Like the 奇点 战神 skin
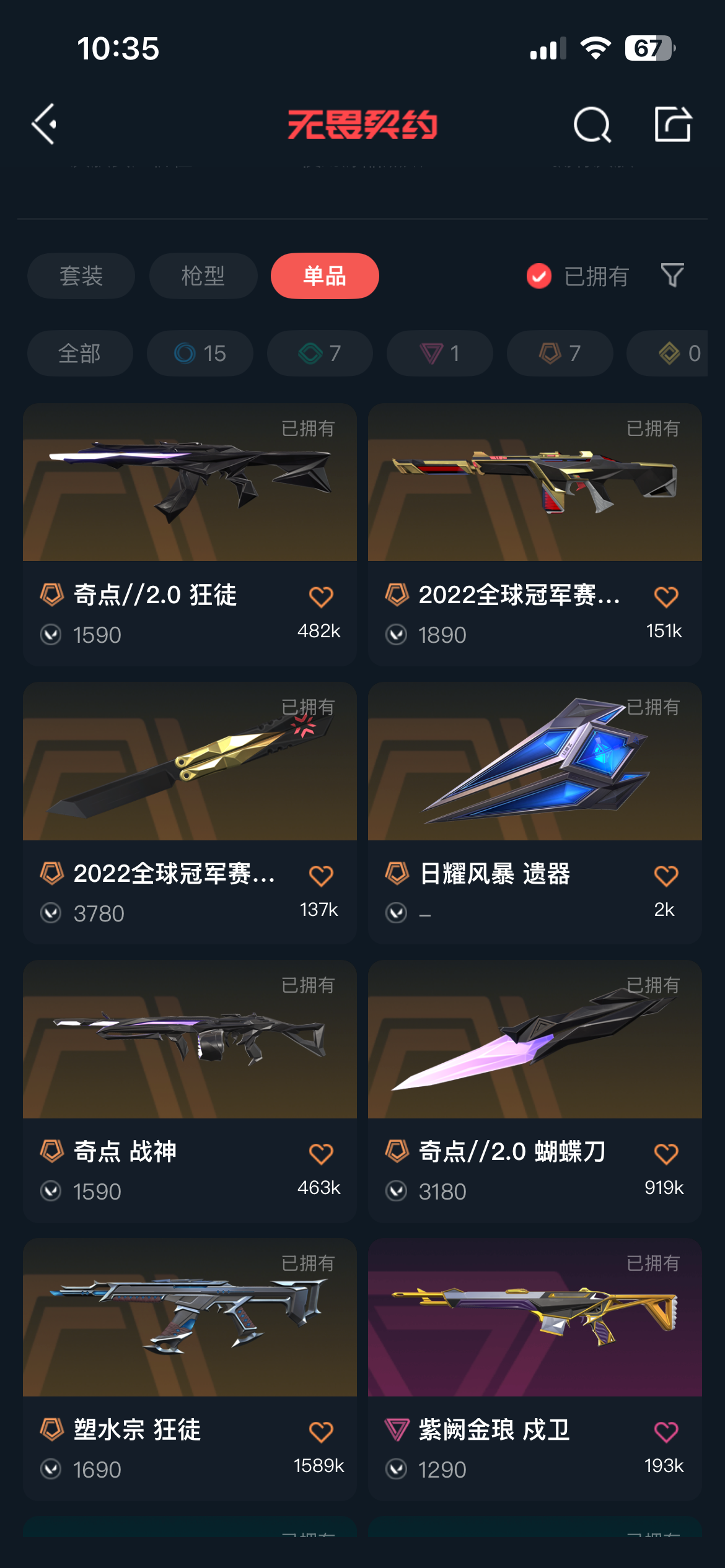 (x=321, y=1154)
